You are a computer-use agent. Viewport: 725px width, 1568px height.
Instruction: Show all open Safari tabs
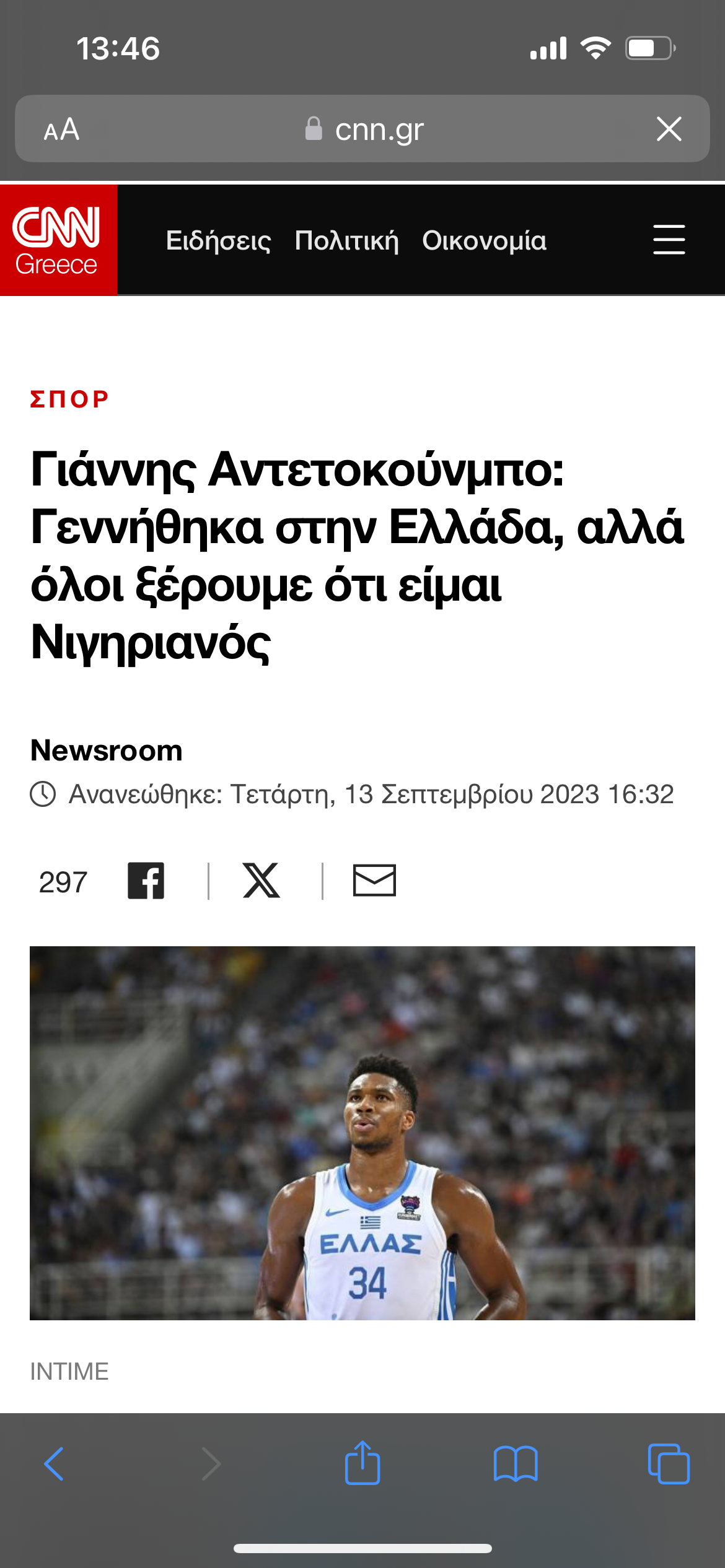tap(668, 1464)
